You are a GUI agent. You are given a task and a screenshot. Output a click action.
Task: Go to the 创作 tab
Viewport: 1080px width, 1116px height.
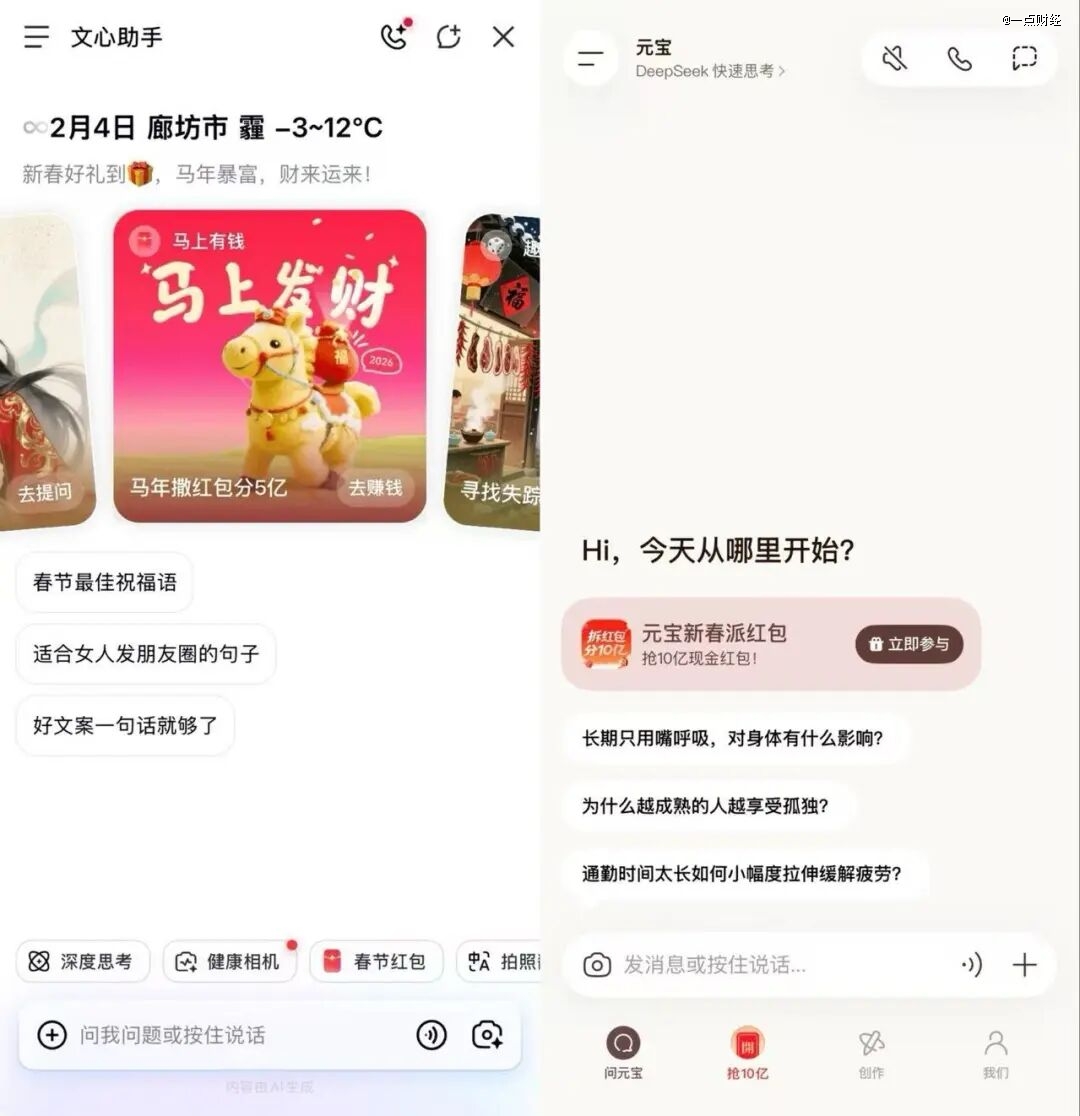tap(871, 1053)
